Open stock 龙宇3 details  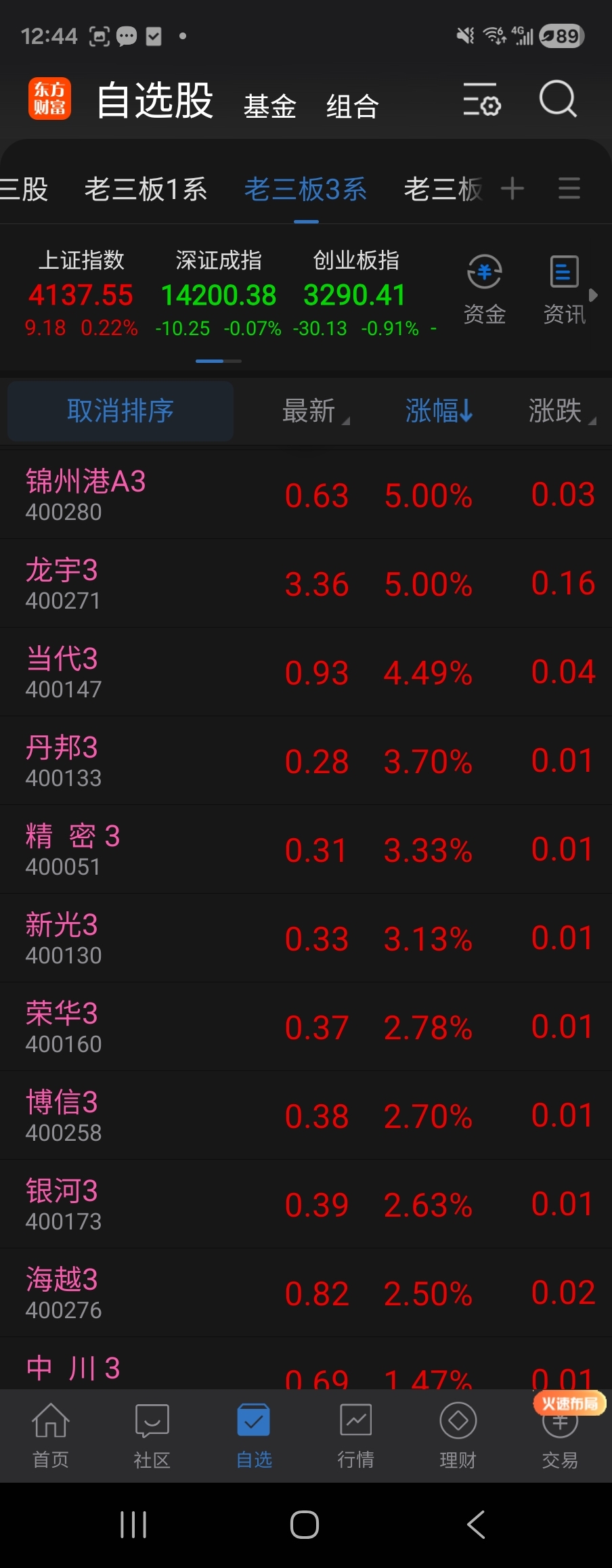click(x=62, y=582)
